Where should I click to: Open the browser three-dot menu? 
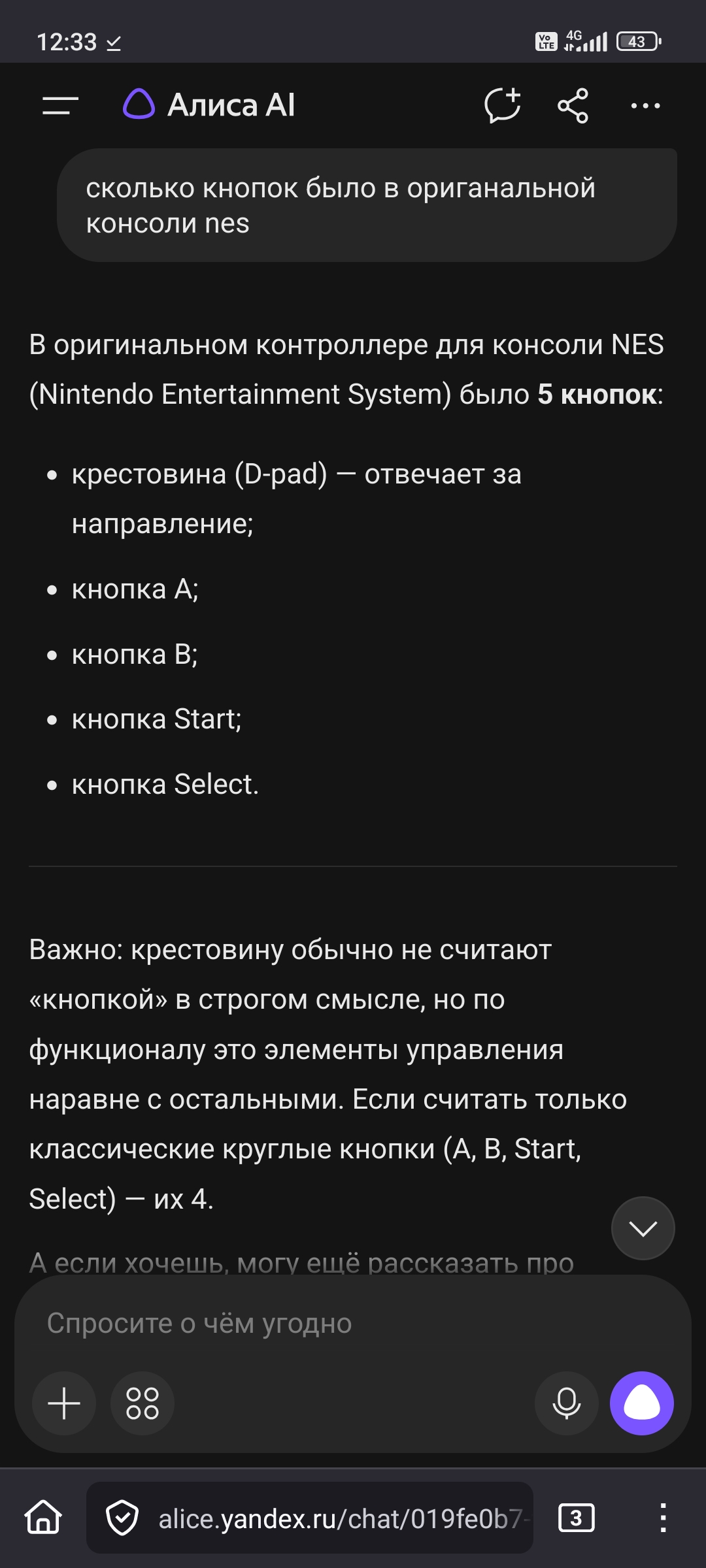coord(663,1518)
